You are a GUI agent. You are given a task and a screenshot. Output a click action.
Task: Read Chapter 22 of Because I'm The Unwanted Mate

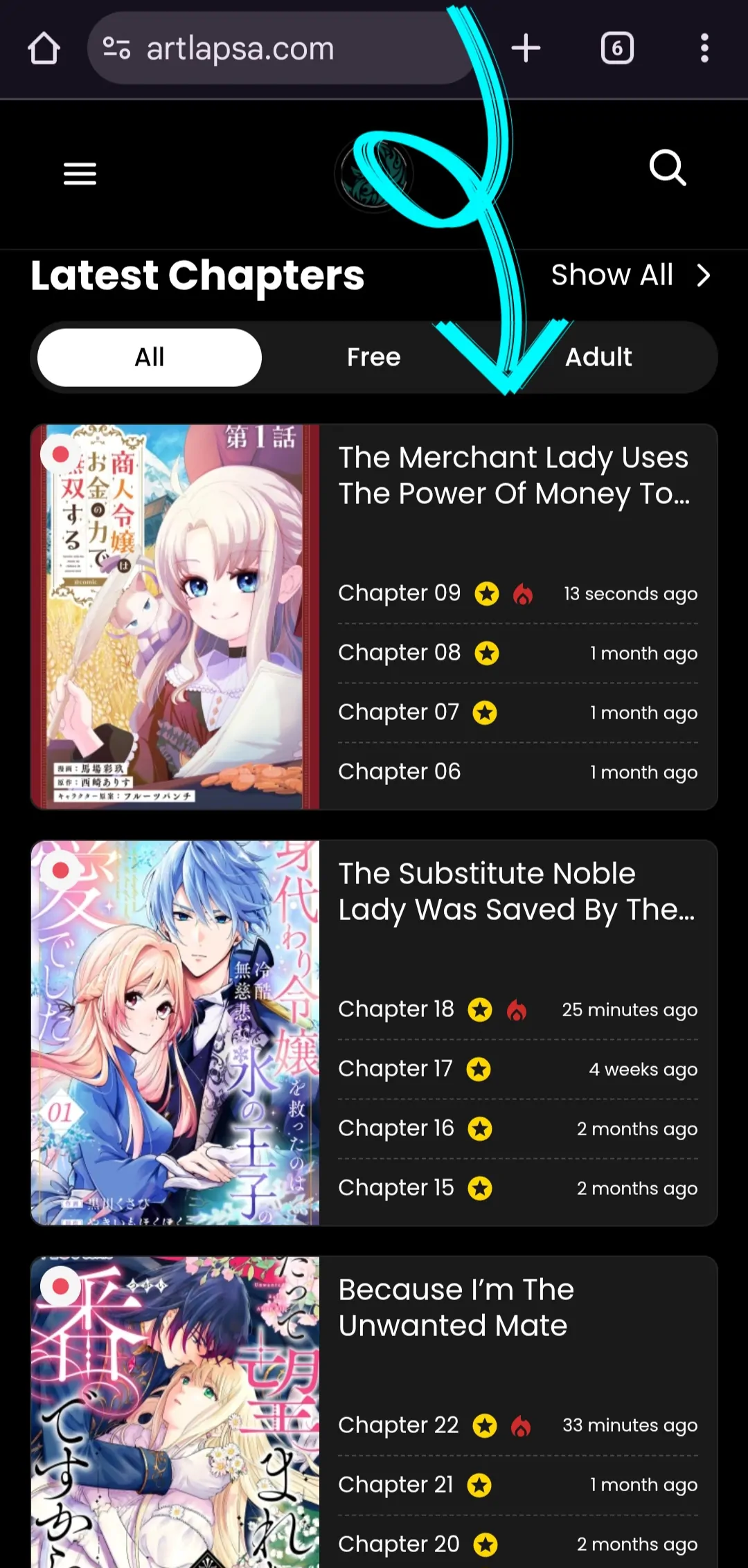pos(398,1425)
